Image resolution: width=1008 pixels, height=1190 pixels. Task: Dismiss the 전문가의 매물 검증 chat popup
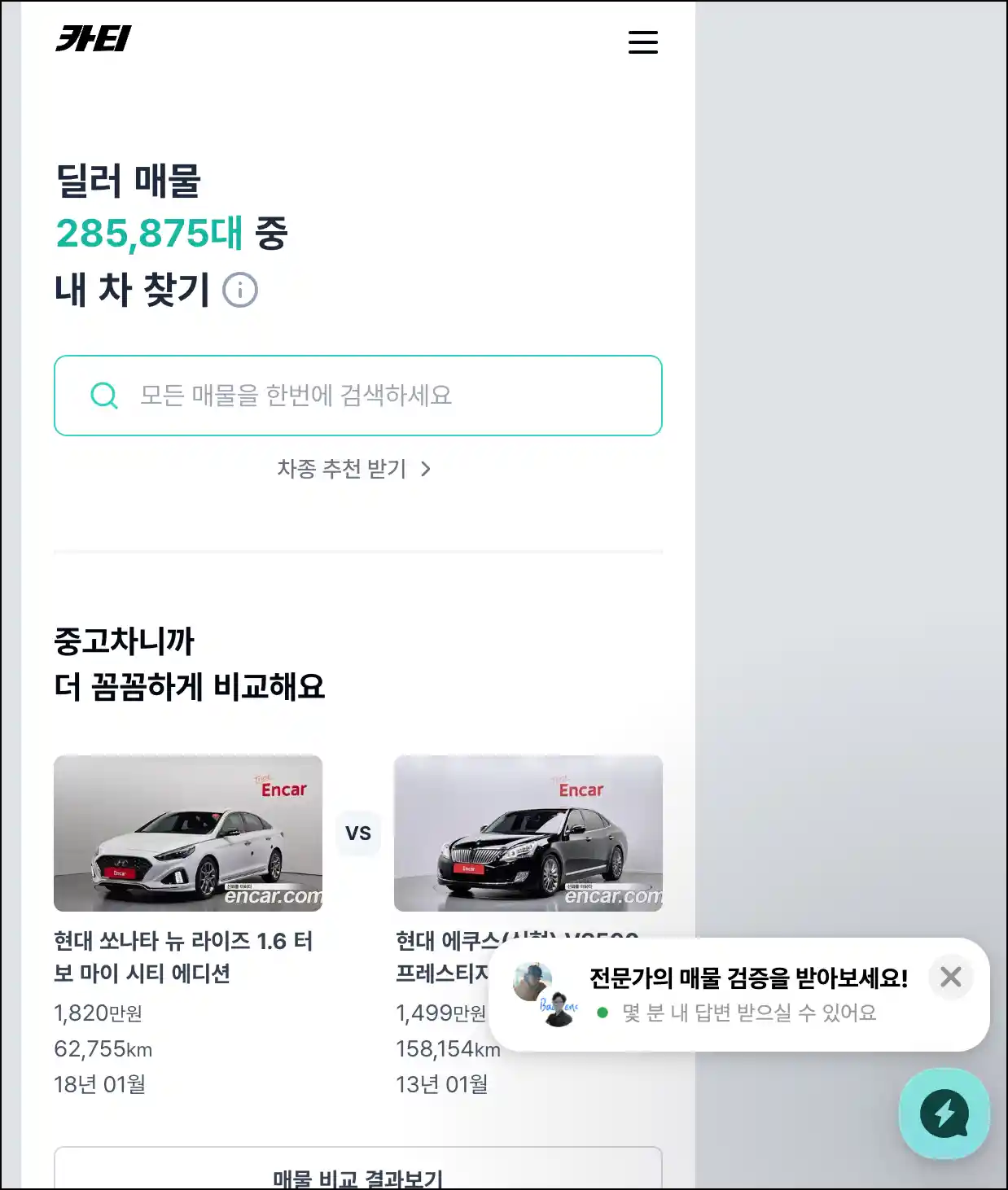pyautogui.click(x=950, y=977)
